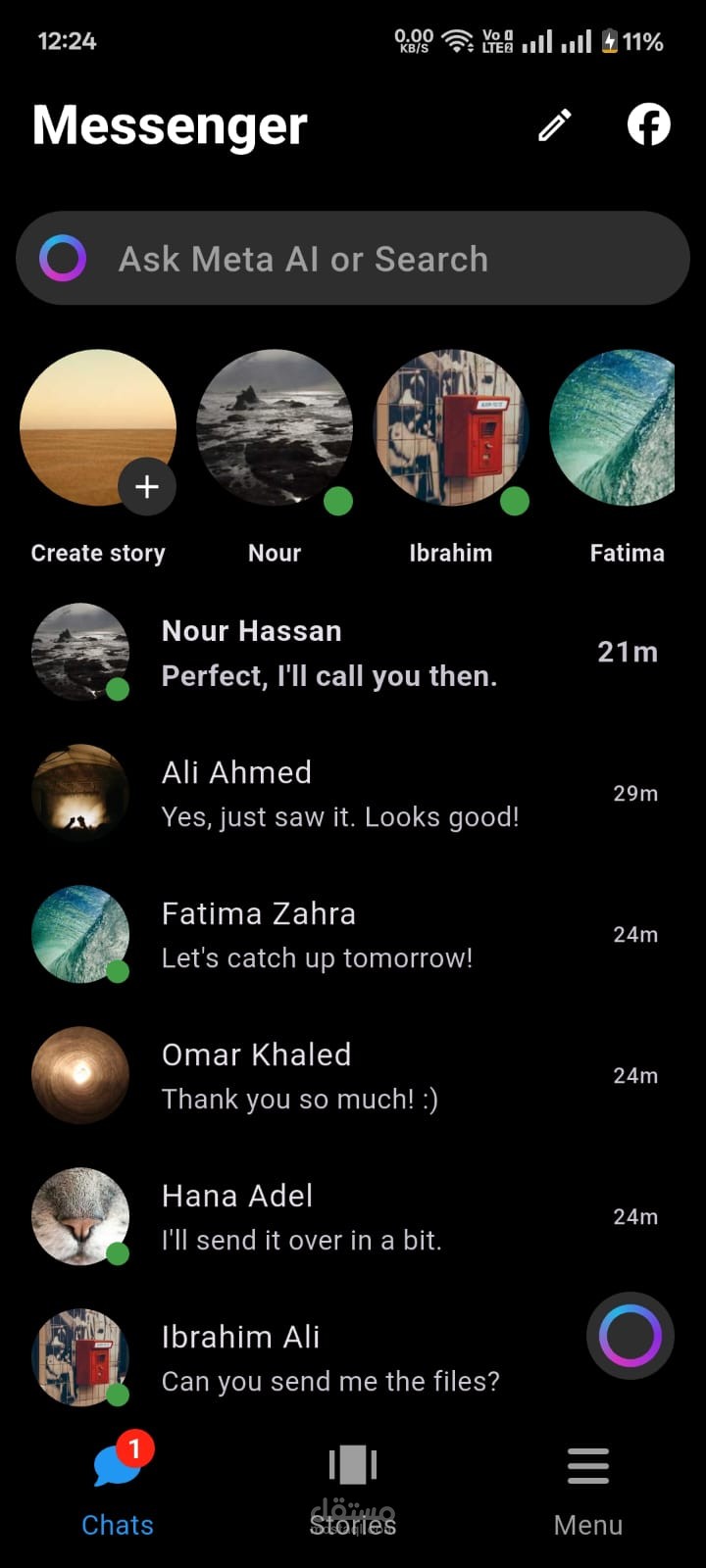View Nour's story

click(x=275, y=458)
